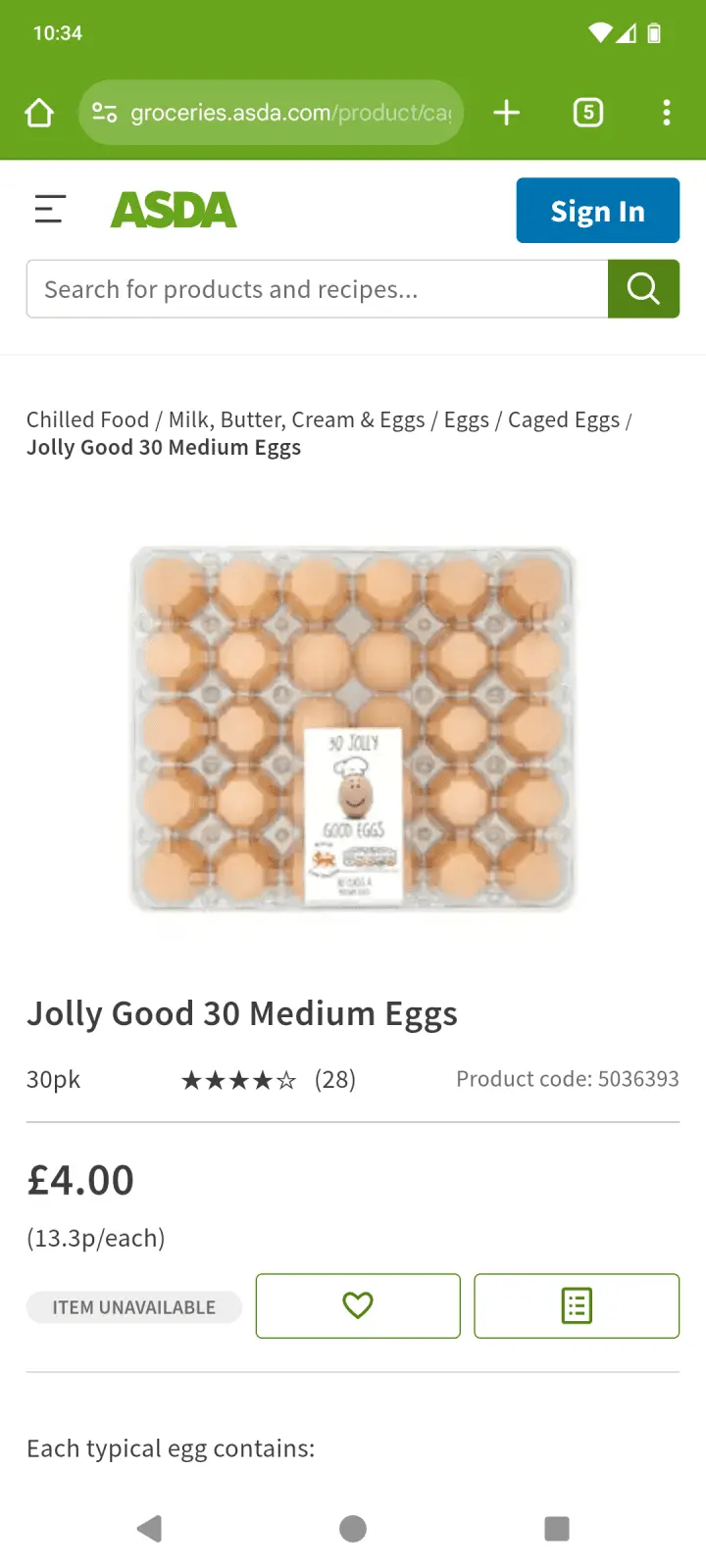The image size is (706, 1568).
Task: Open the browser overflow menu
Action: click(x=667, y=113)
